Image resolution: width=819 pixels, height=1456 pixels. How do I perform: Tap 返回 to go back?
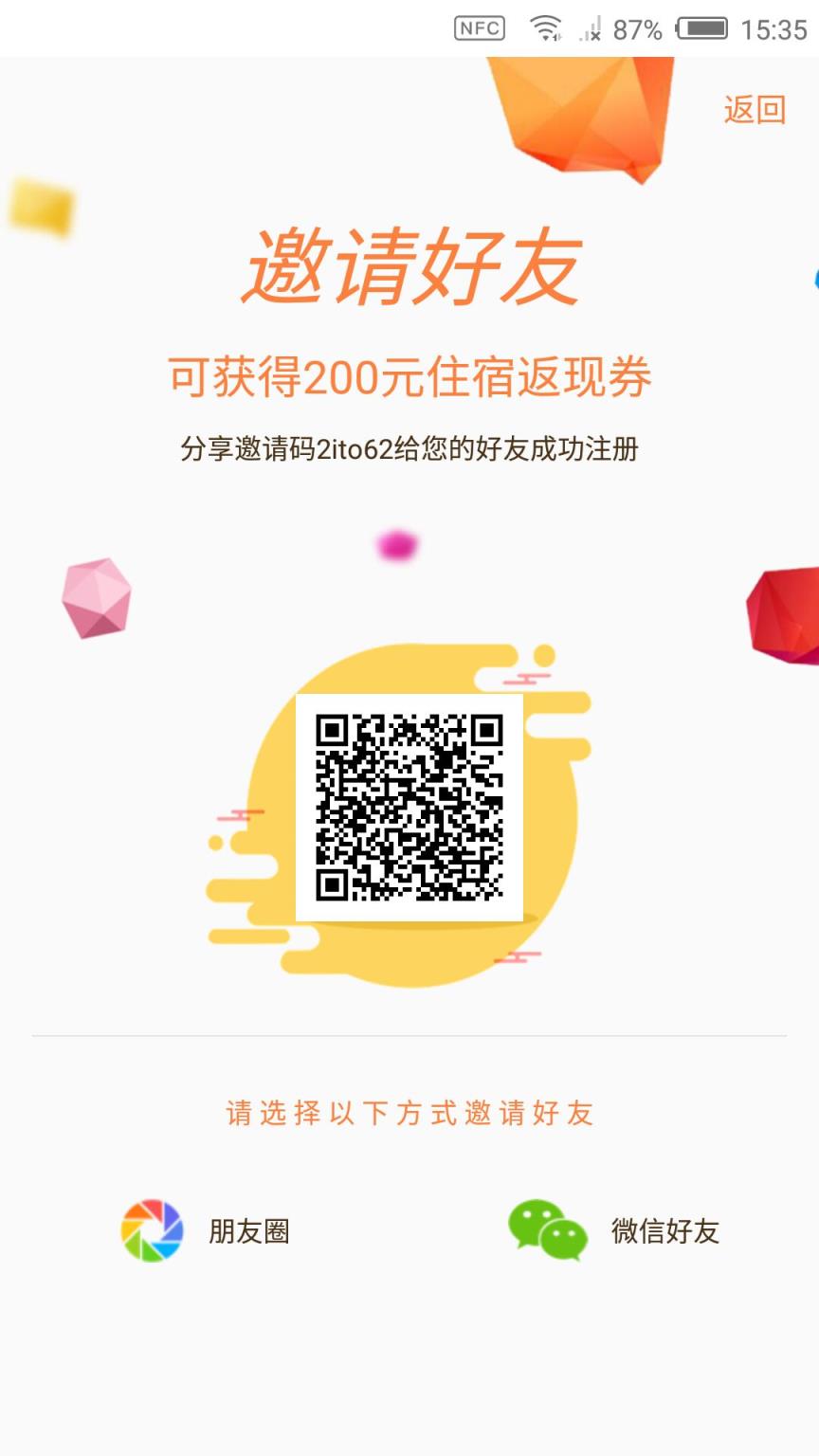point(755,110)
